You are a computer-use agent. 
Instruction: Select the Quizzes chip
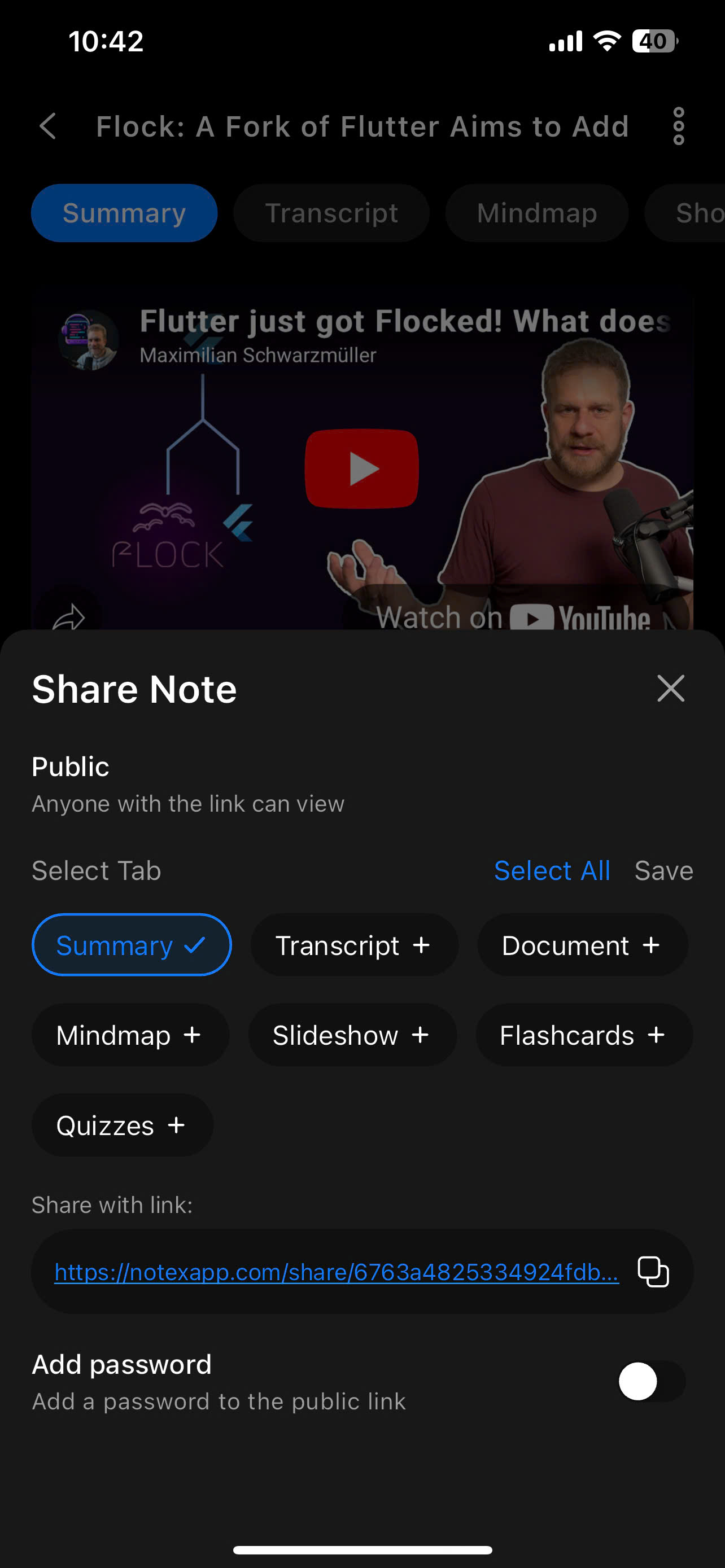(122, 1125)
